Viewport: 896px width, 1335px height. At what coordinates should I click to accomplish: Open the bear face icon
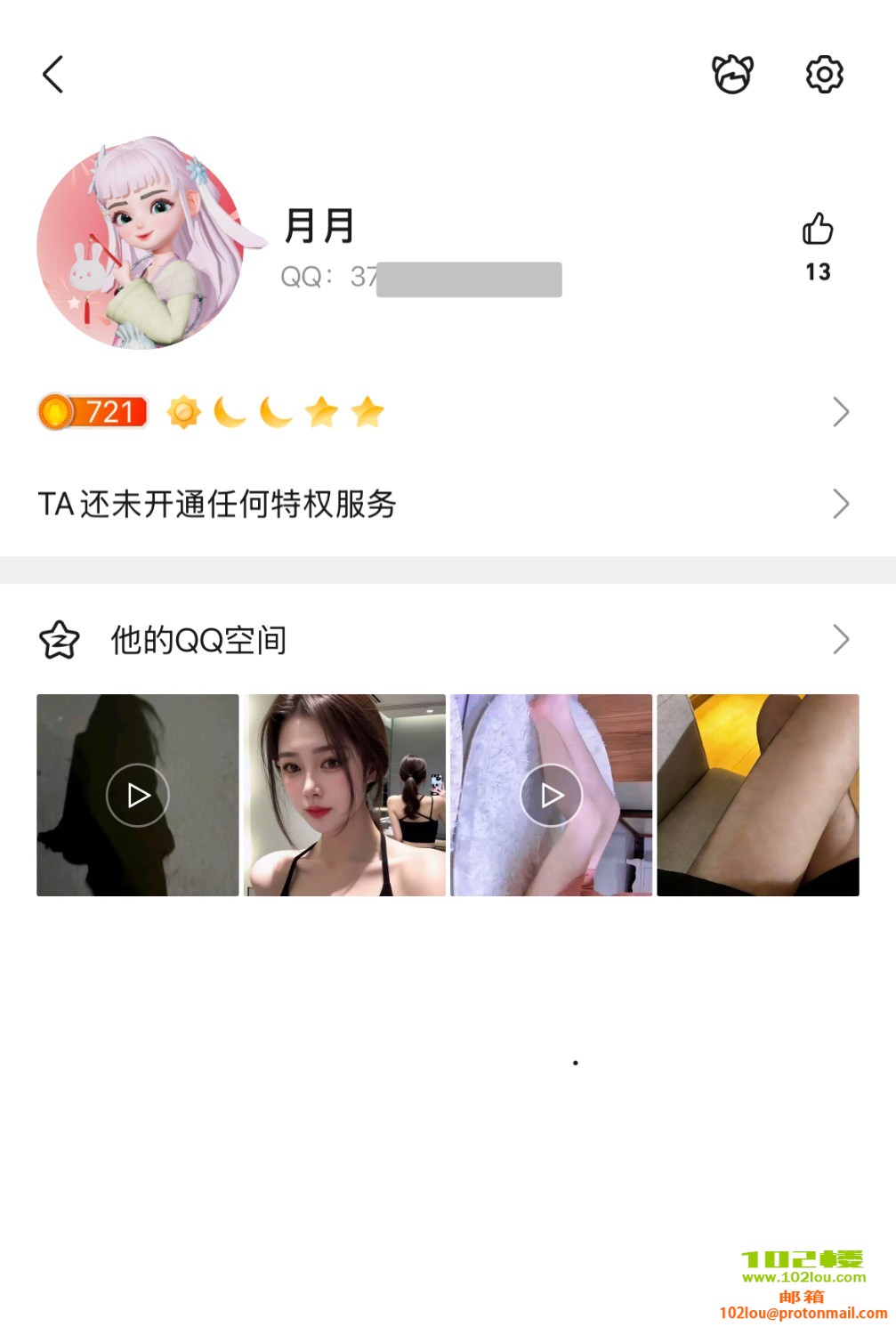tap(732, 74)
